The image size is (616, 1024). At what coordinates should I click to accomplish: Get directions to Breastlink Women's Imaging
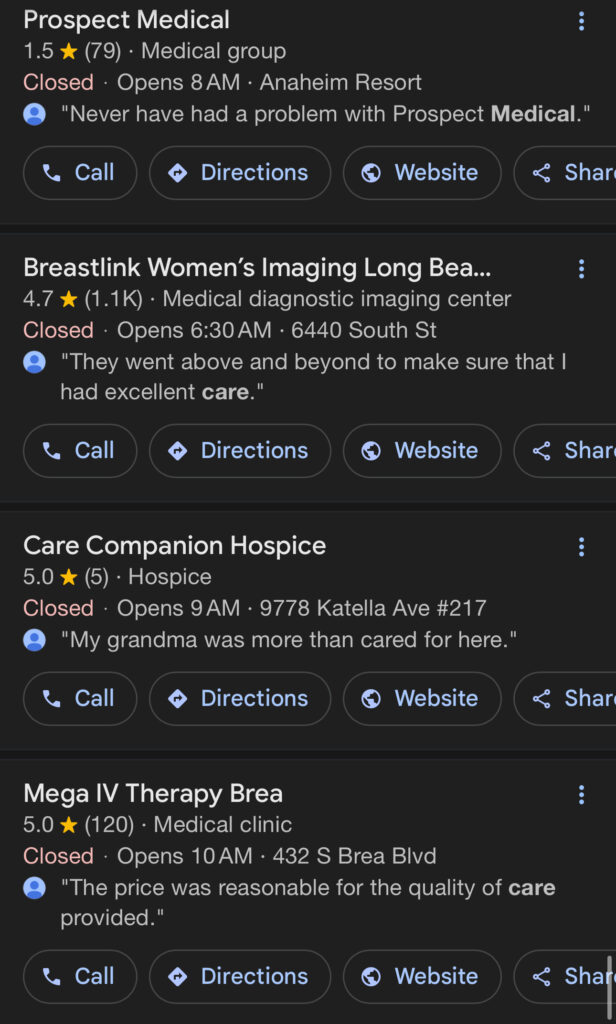coord(240,451)
